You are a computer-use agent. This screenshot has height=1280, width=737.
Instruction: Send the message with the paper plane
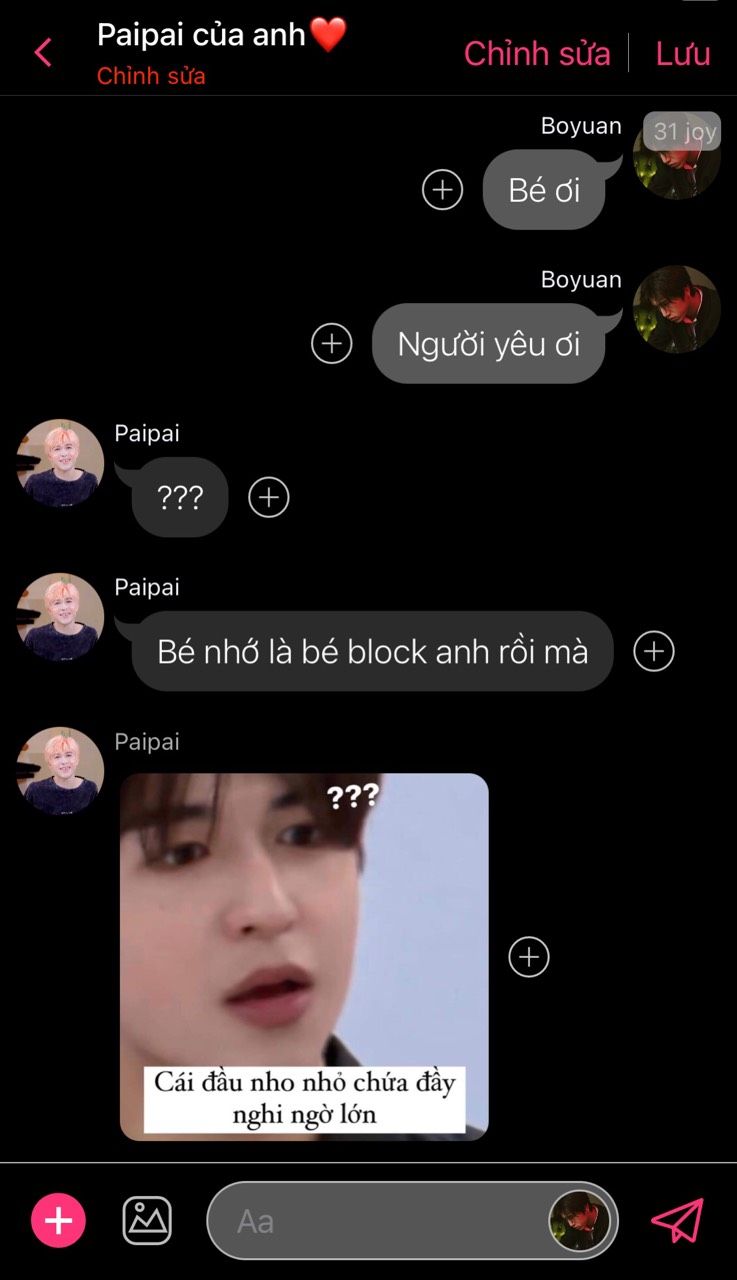click(678, 1221)
